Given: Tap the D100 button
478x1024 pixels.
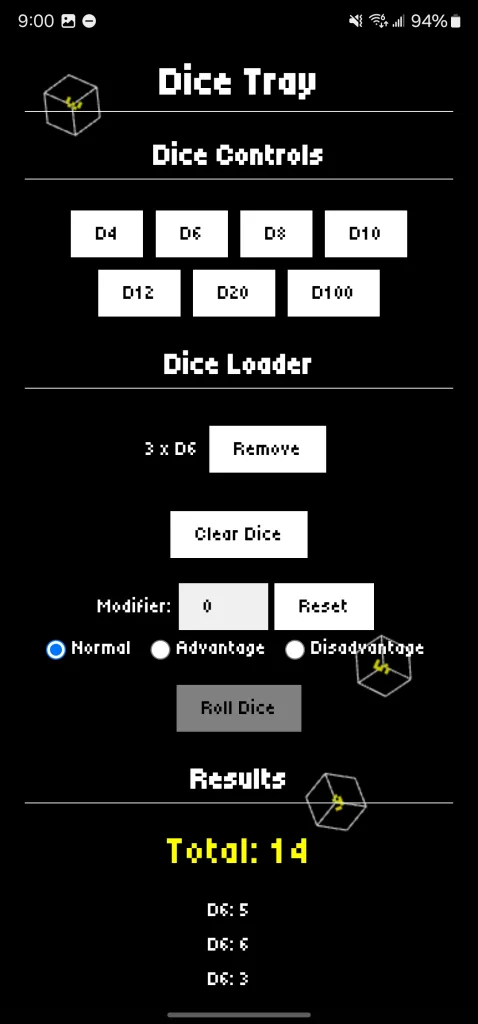Looking at the screenshot, I should 333,293.
